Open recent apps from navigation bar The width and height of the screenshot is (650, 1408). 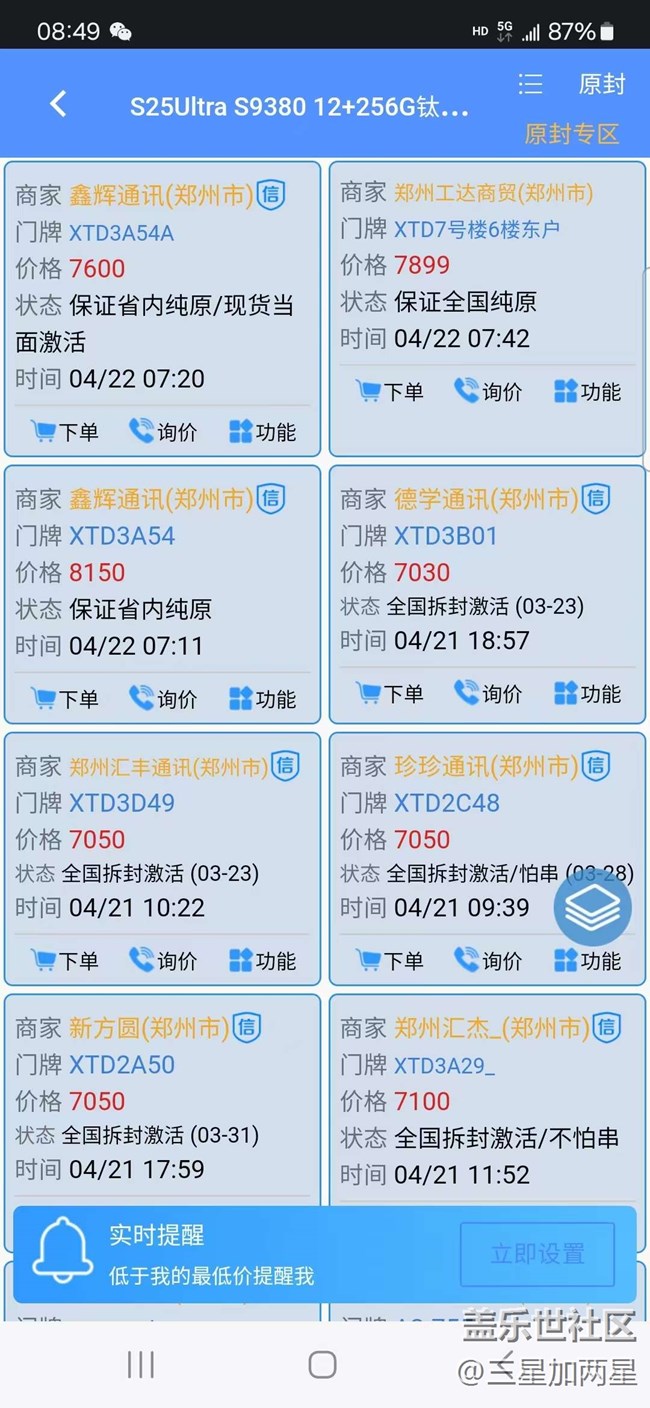141,1364
